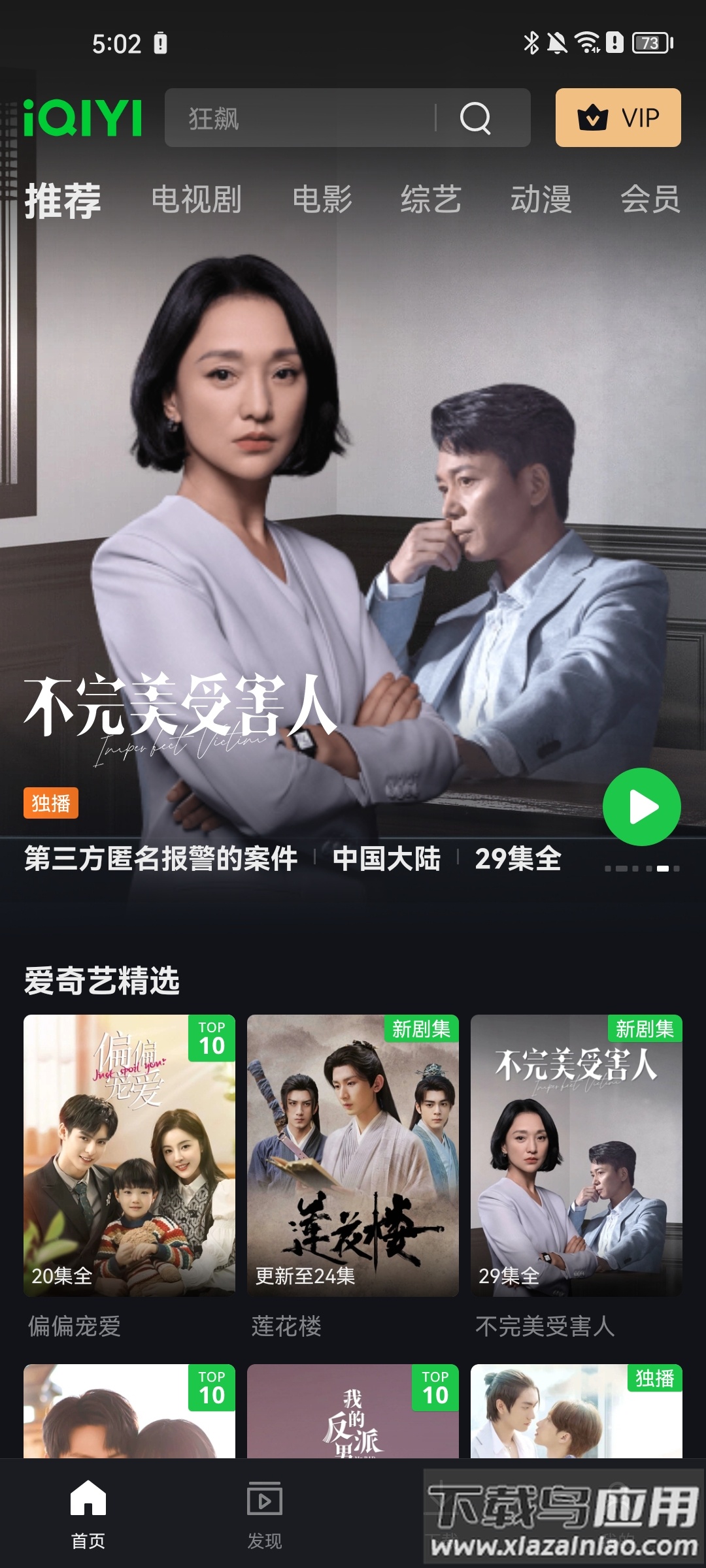This screenshot has height=1568, width=706.
Task: Switch to the 动漫 tab
Action: 541,199
